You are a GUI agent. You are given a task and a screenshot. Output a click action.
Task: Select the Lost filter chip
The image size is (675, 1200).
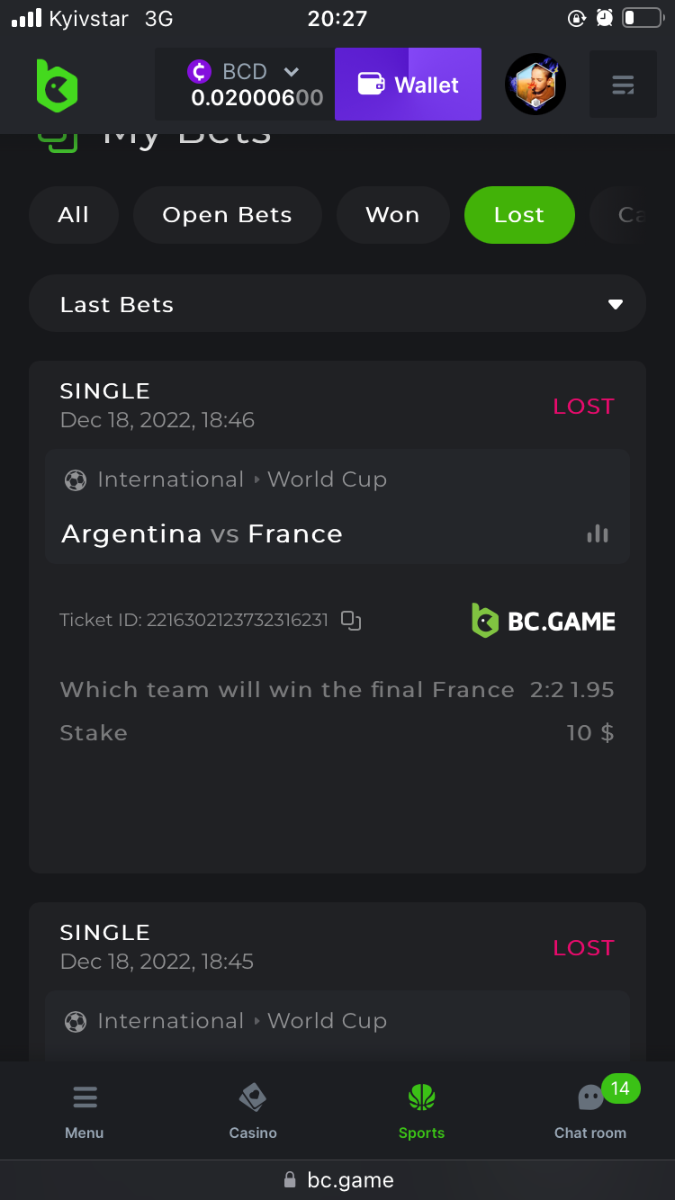[519, 215]
